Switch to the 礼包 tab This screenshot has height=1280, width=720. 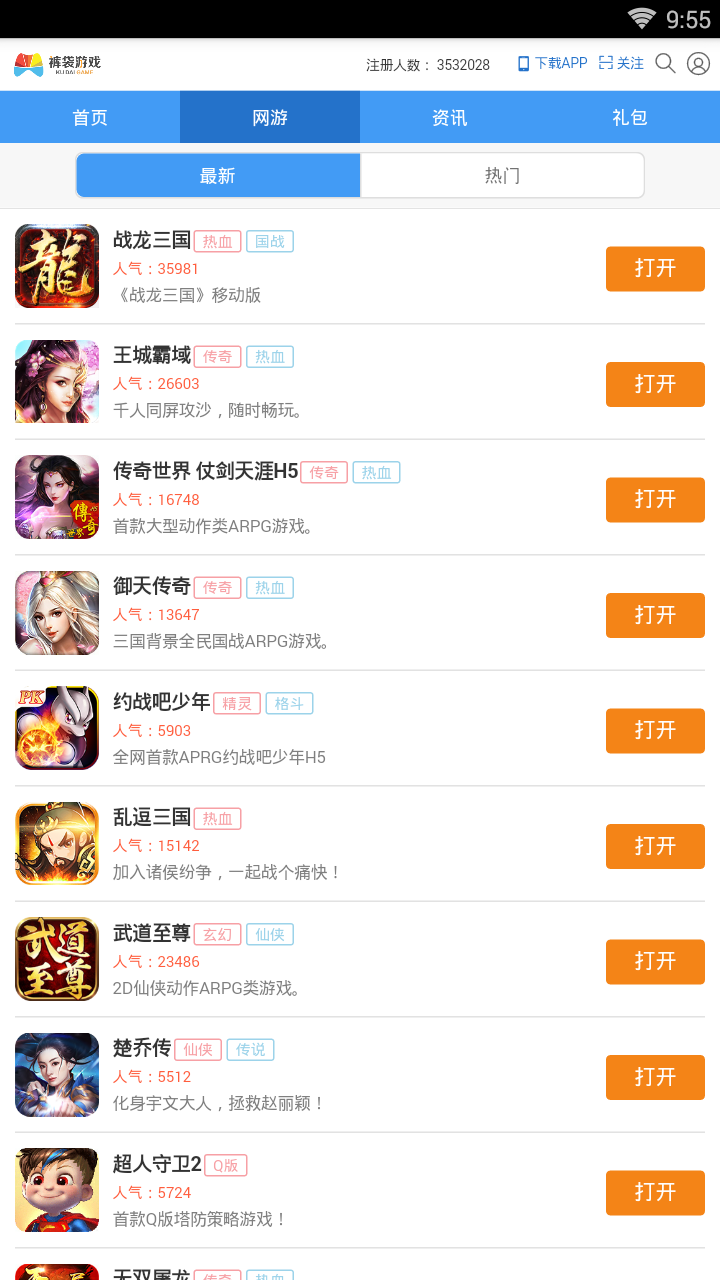coord(630,117)
